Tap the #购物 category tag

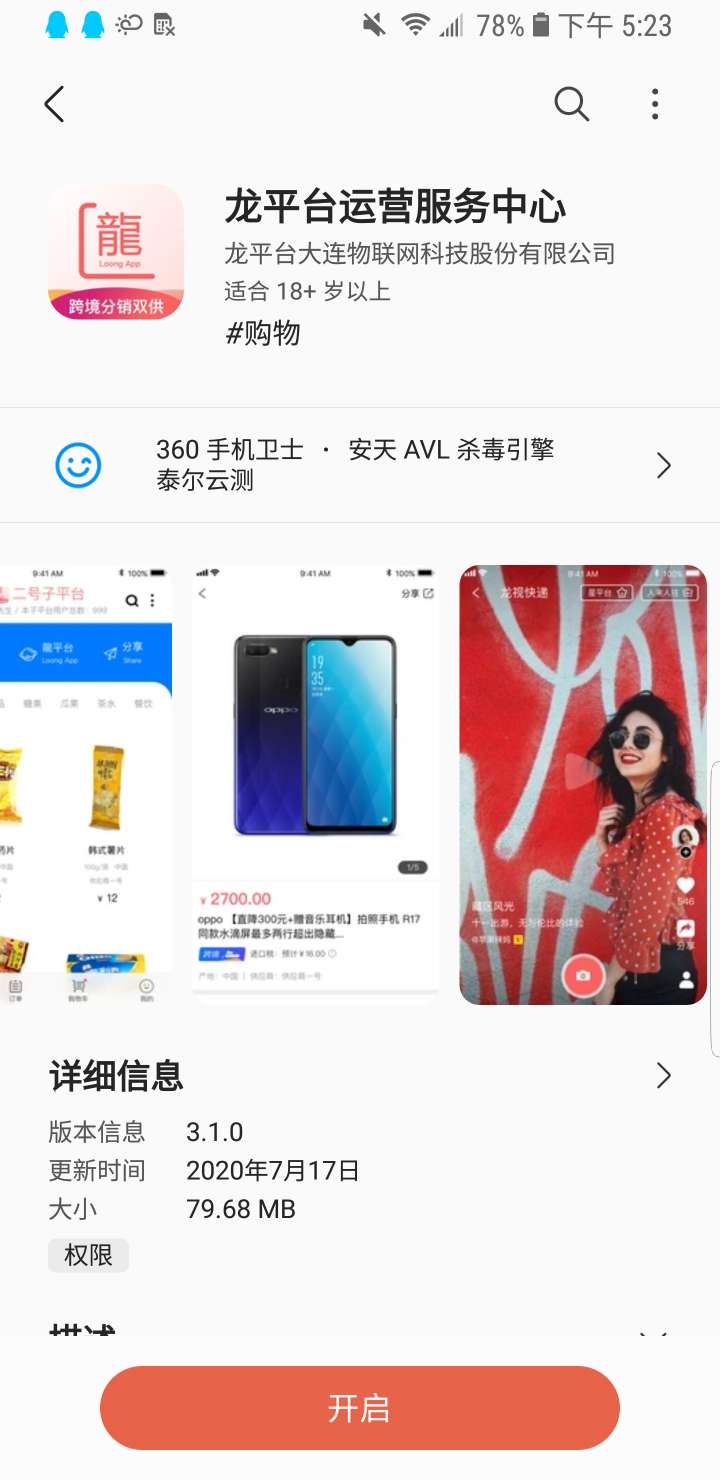pyautogui.click(x=263, y=333)
